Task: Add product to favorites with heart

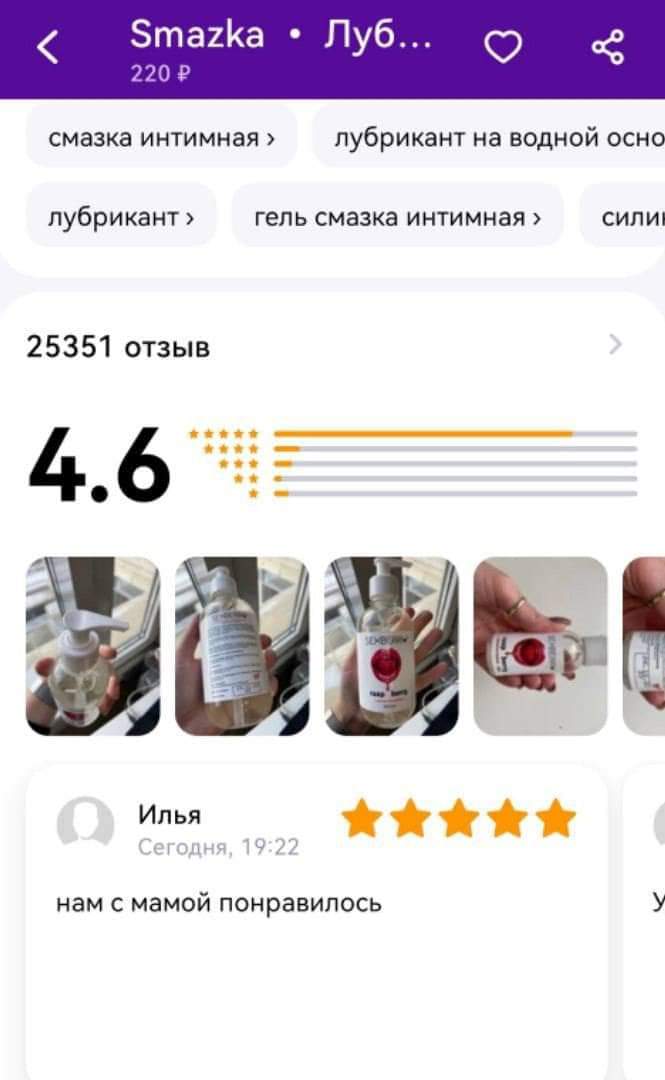Action: tap(502, 46)
